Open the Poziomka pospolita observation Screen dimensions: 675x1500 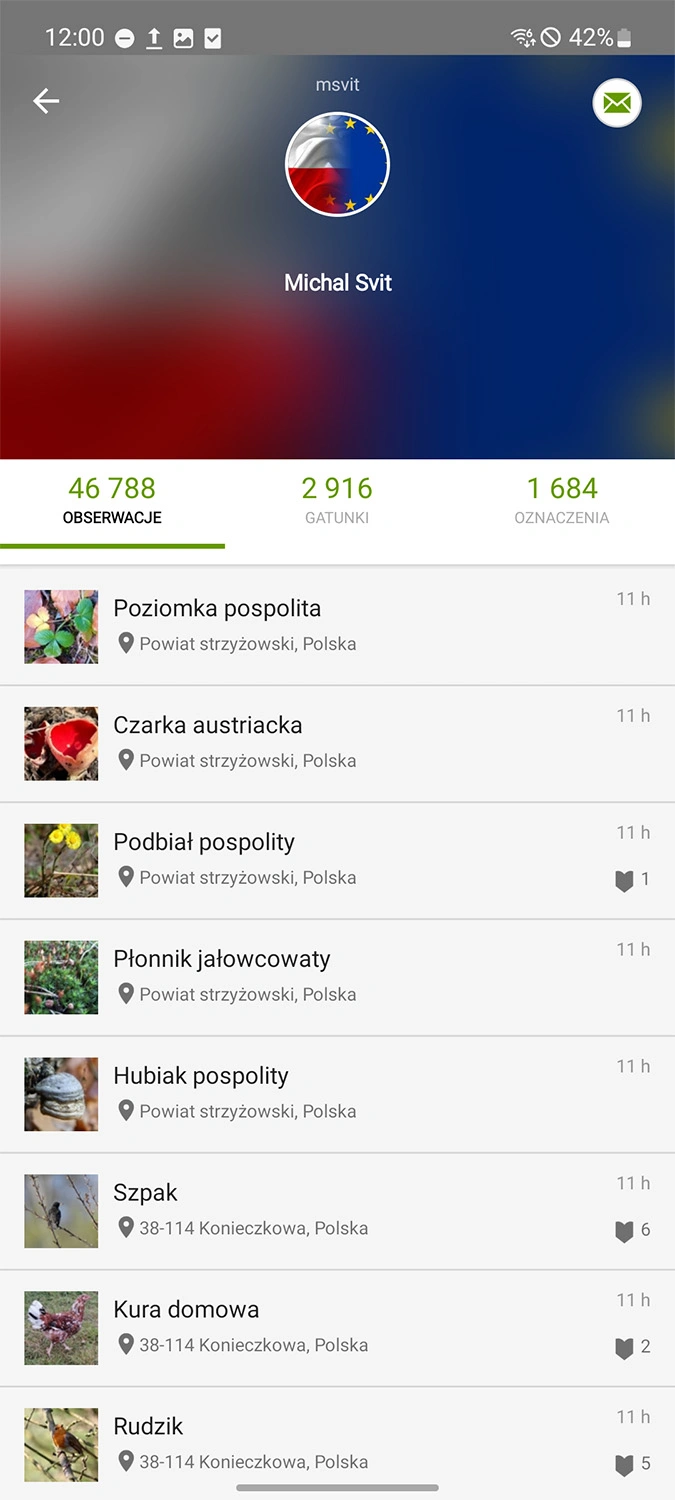pyautogui.click(x=337, y=626)
